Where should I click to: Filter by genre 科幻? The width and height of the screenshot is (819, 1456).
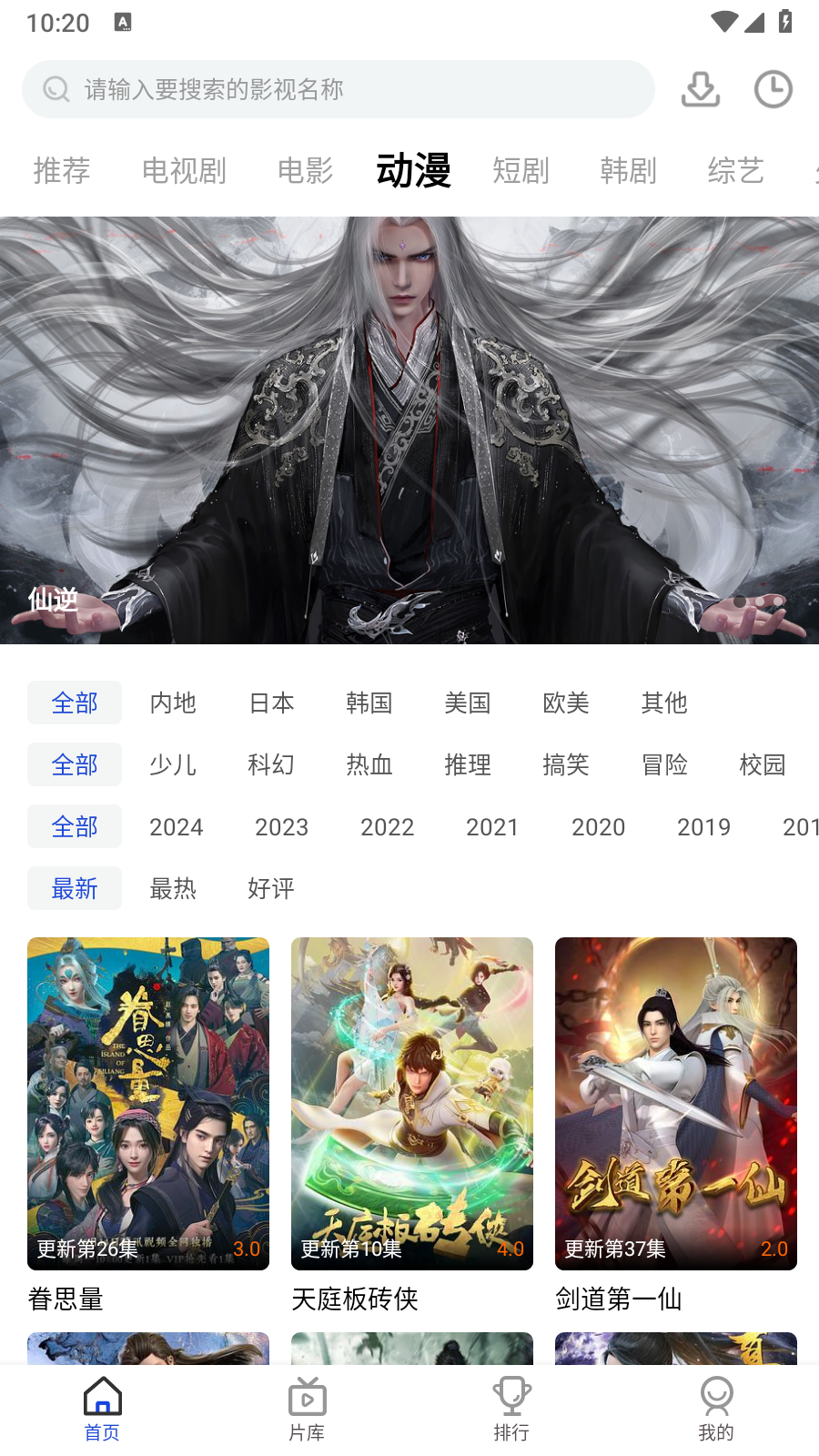pyautogui.click(x=271, y=764)
